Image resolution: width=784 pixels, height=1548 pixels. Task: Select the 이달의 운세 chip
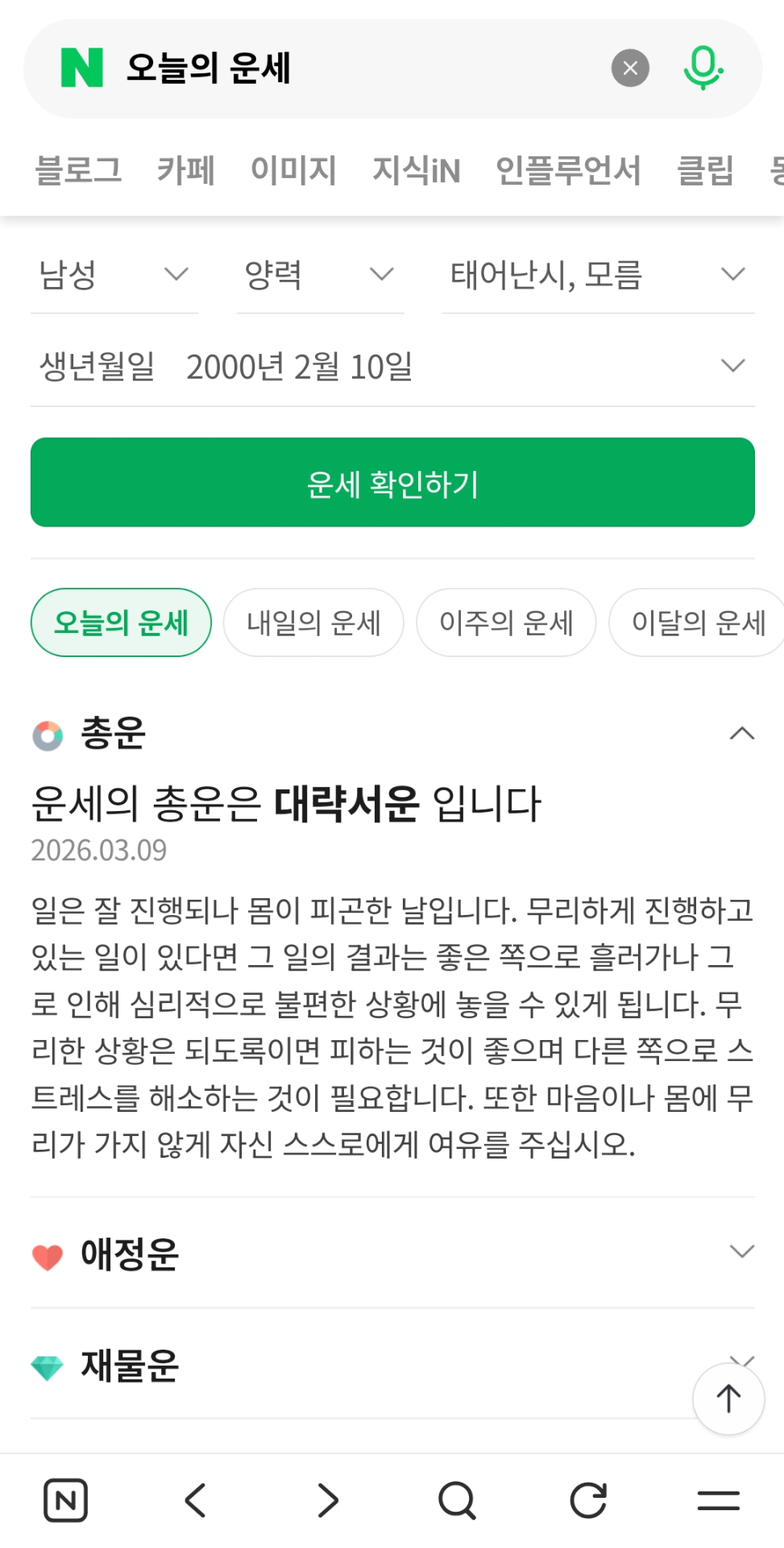click(698, 622)
